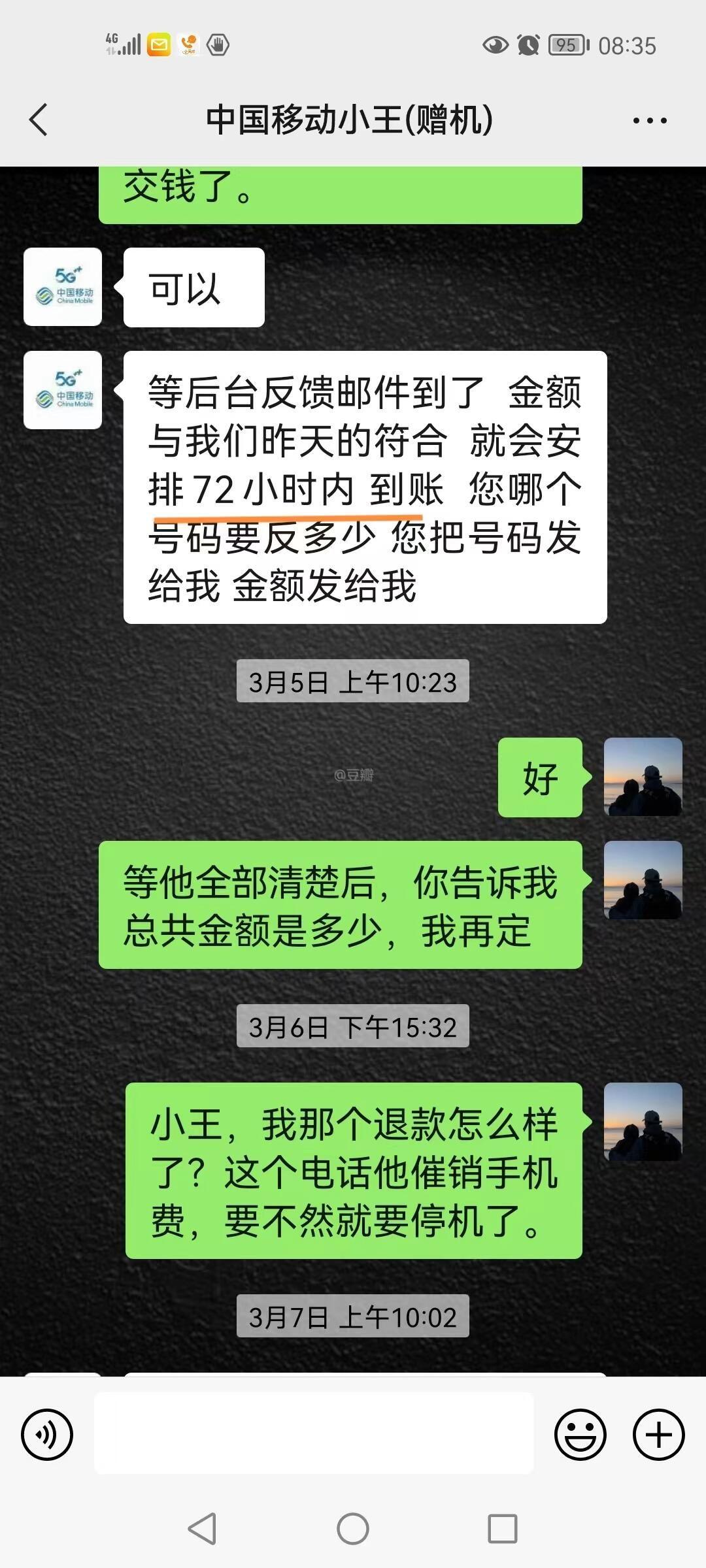Open the recent apps view

point(502,1529)
